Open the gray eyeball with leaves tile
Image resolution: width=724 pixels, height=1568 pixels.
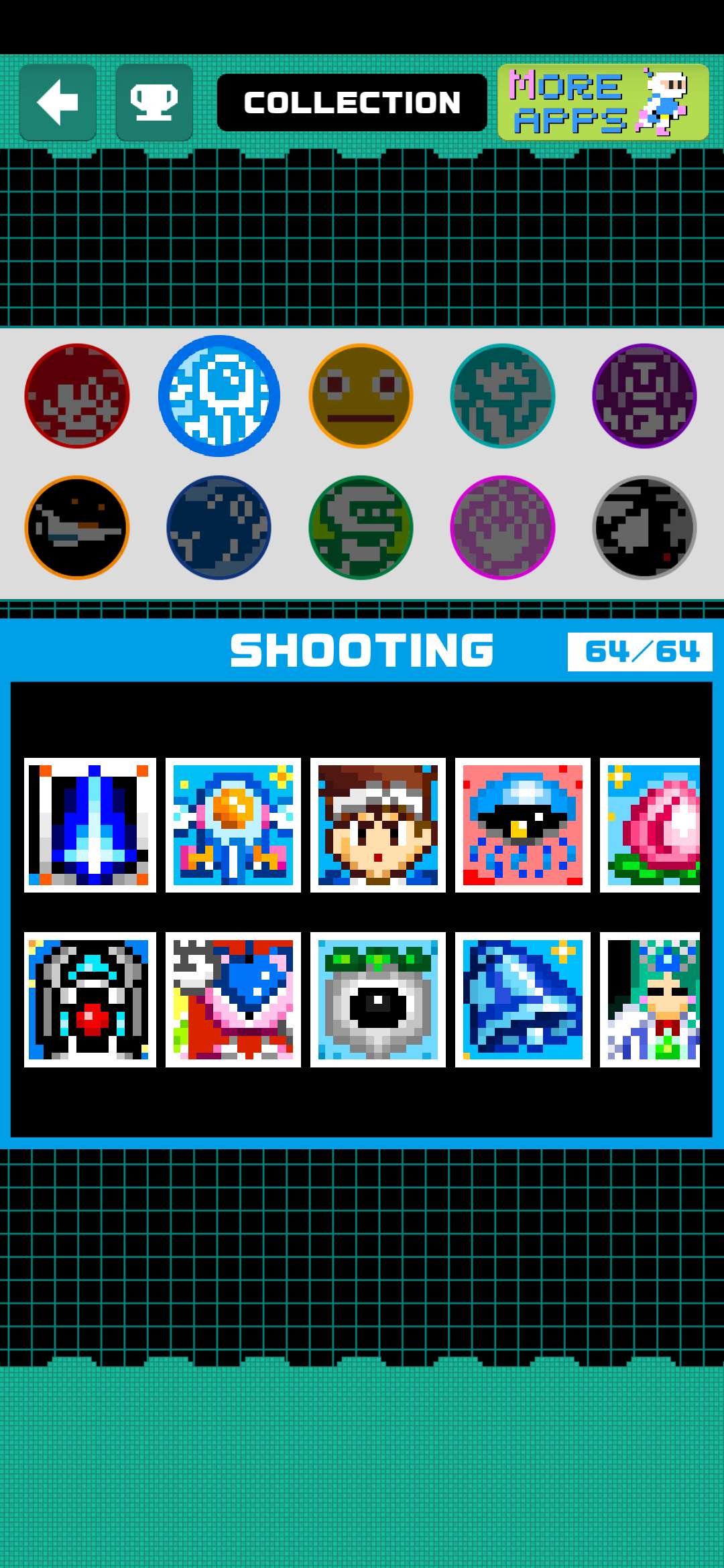pos(378,999)
